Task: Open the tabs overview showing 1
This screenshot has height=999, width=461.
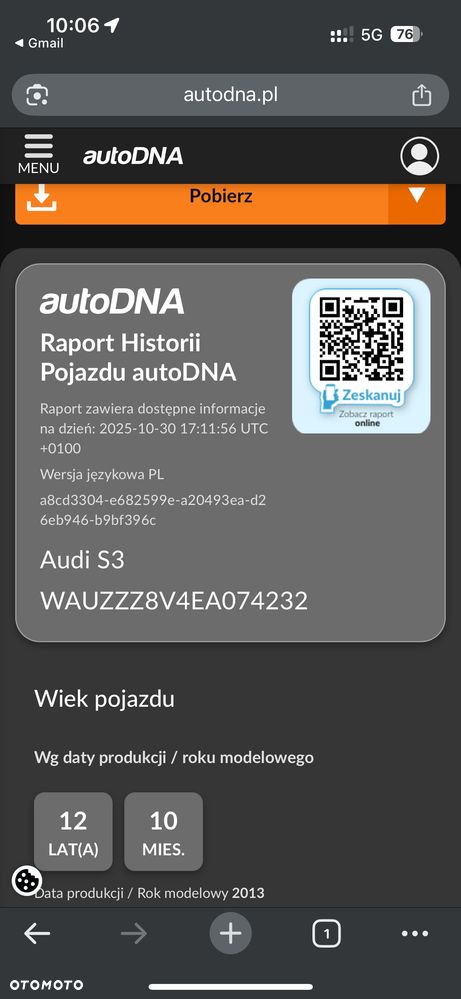Action: tap(327, 934)
